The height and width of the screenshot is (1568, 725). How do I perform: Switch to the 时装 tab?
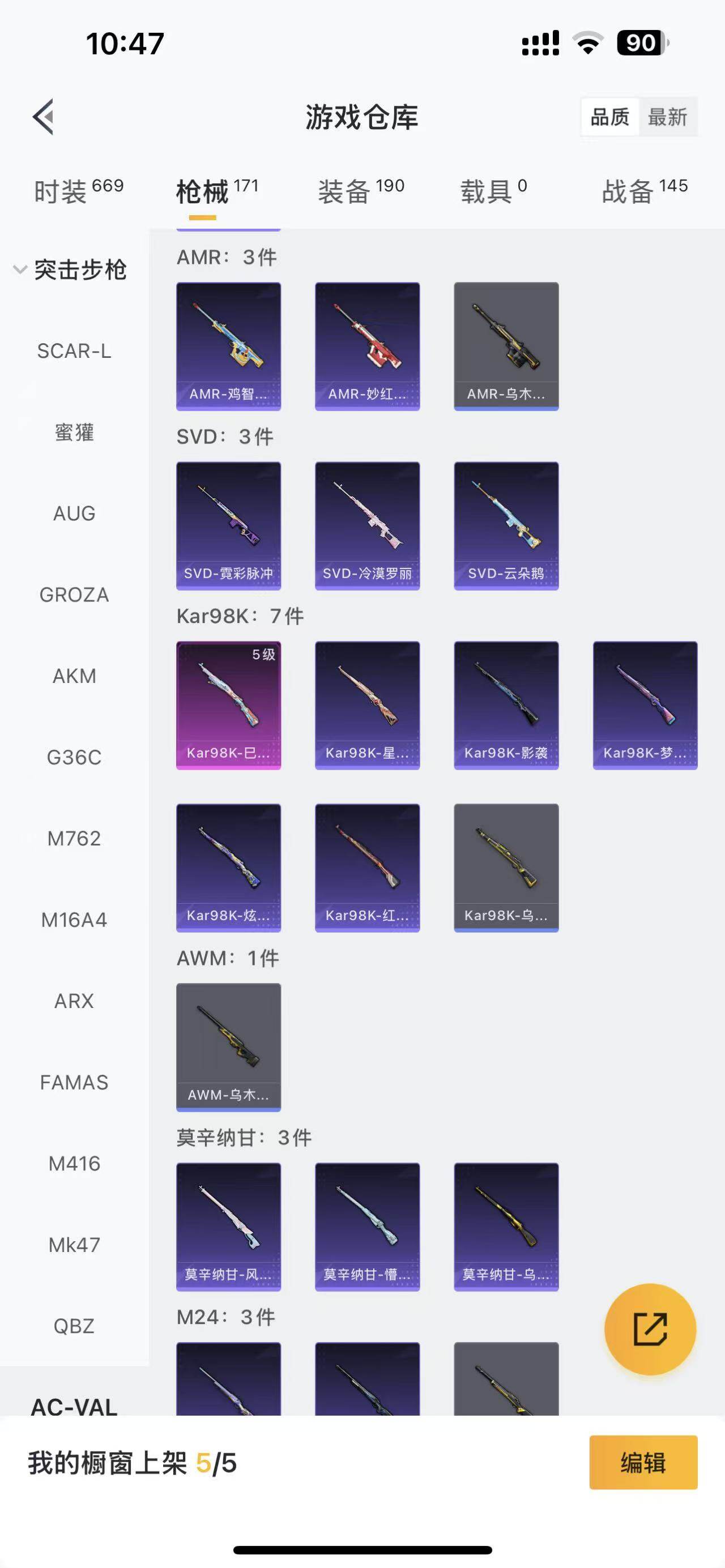click(78, 191)
